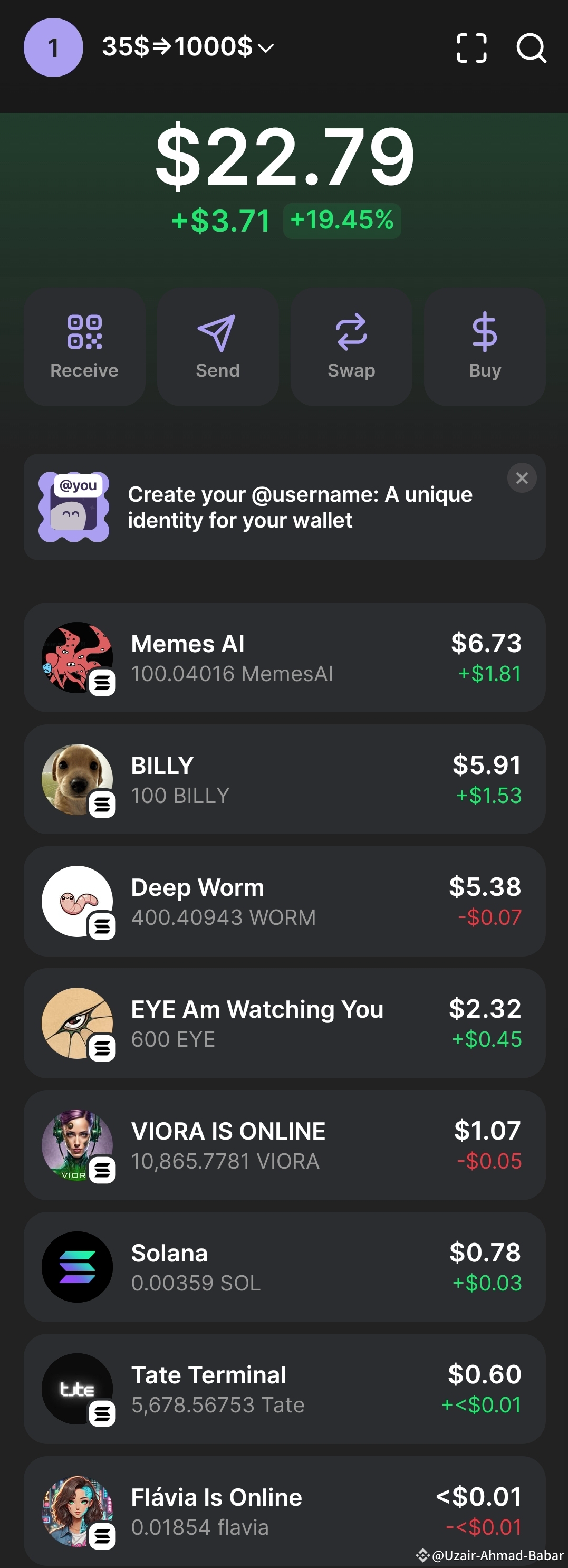Tap the account 1 avatar circle
Viewport: 568px width, 1568px height.
(52, 47)
